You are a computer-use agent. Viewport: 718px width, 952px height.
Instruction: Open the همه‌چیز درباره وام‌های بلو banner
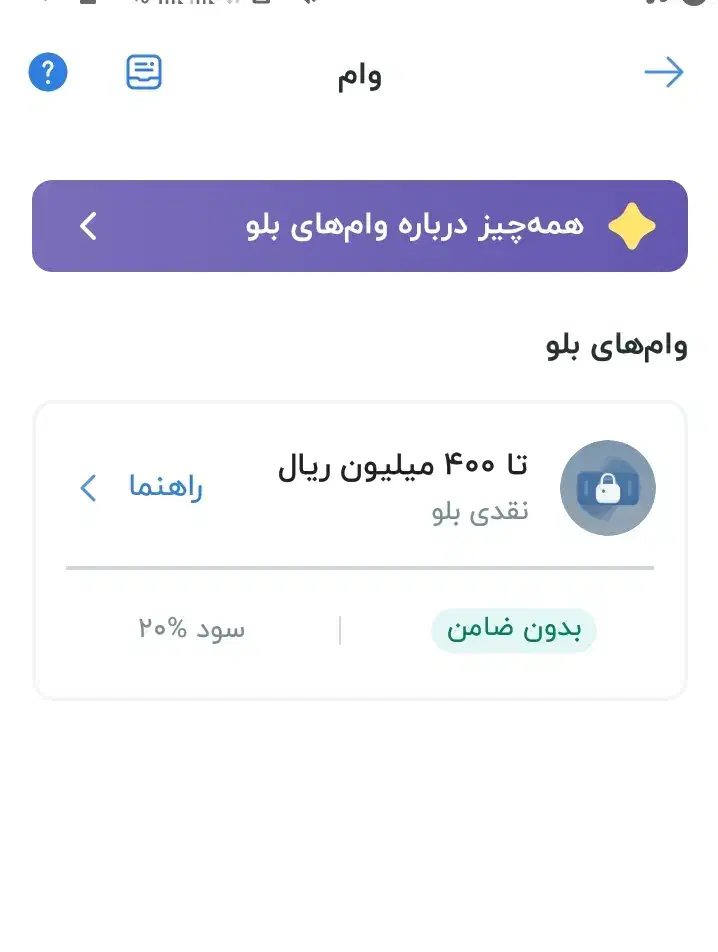359,226
